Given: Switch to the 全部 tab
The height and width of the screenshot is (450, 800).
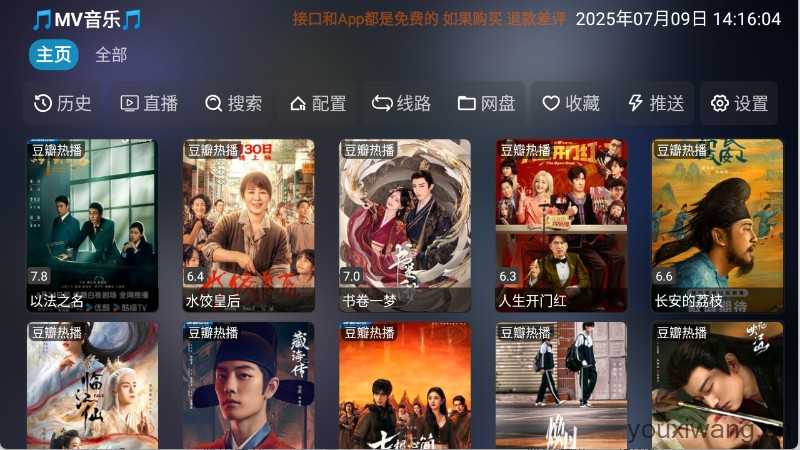Looking at the screenshot, I should click(x=111, y=55).
